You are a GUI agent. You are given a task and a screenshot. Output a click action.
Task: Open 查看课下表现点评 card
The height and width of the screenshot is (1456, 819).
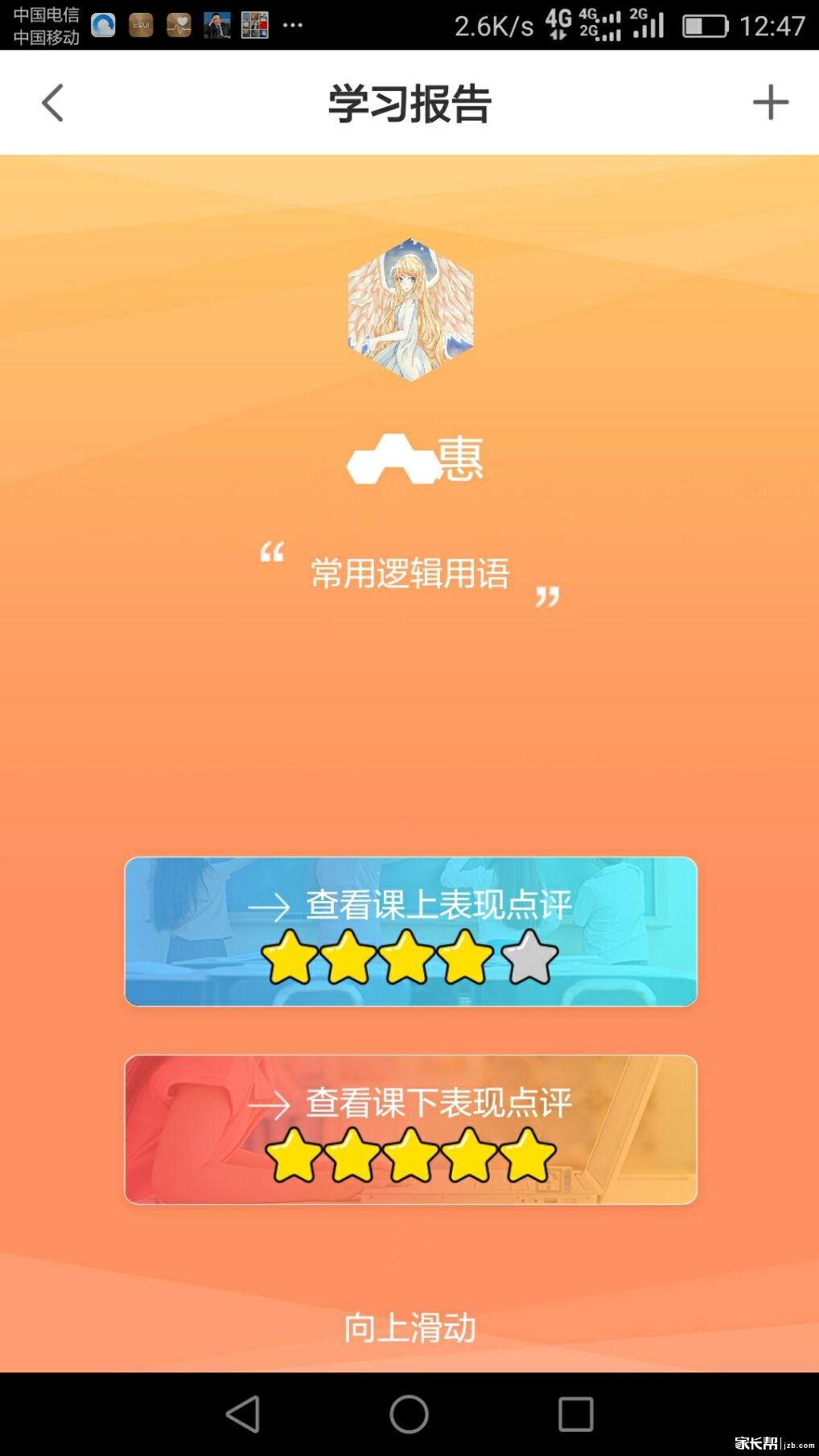point(410,1129)
